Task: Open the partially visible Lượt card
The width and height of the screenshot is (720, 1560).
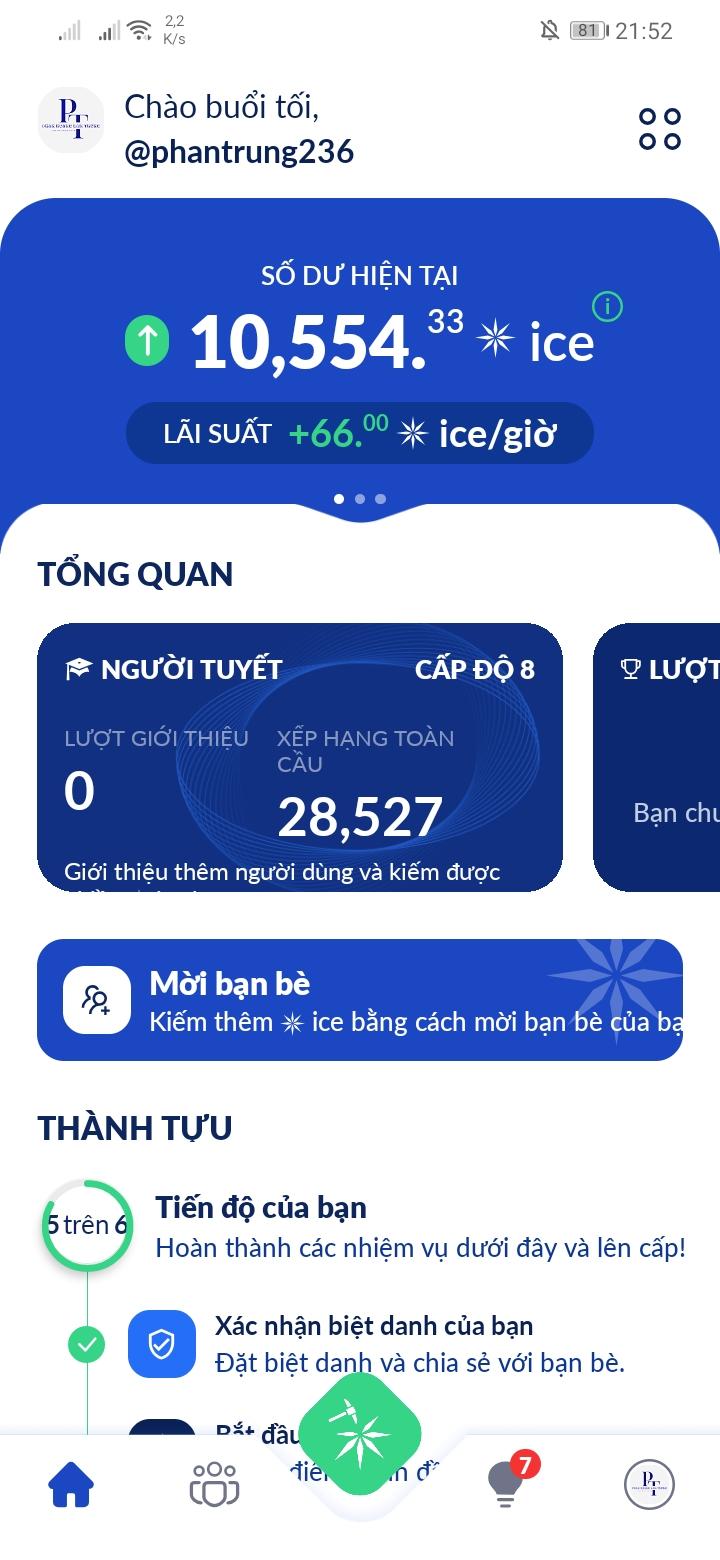Action: pyautogui.click(x=660, y=757)
